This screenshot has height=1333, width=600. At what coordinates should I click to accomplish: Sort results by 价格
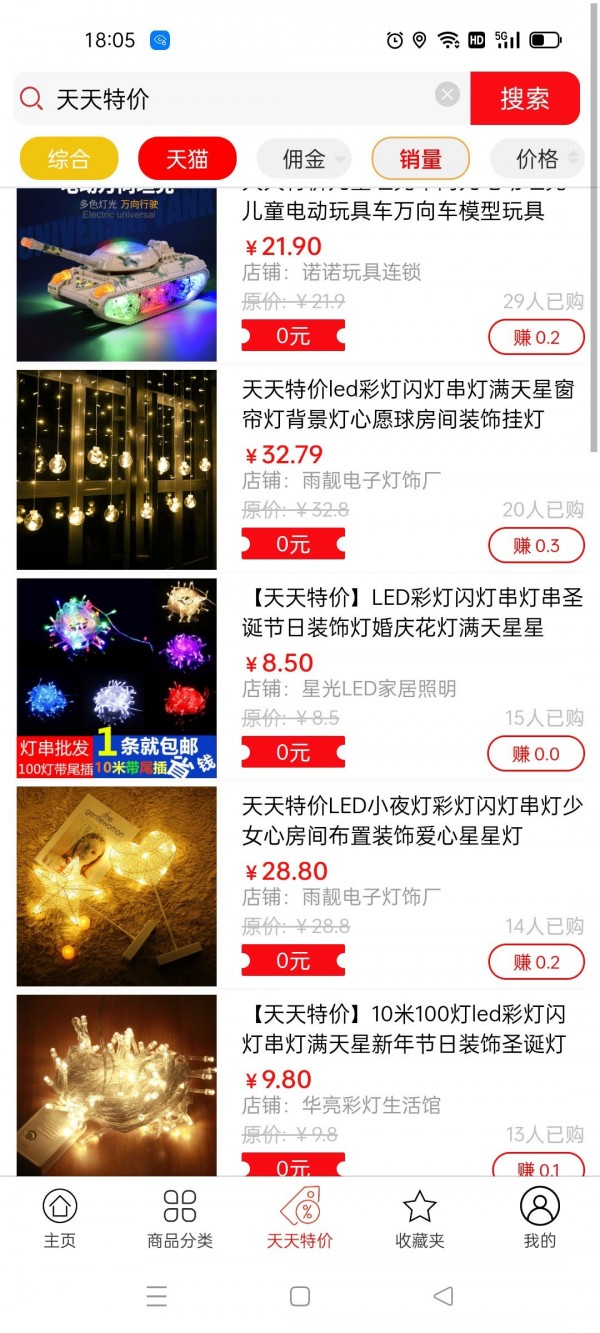(x=538, y=158)
